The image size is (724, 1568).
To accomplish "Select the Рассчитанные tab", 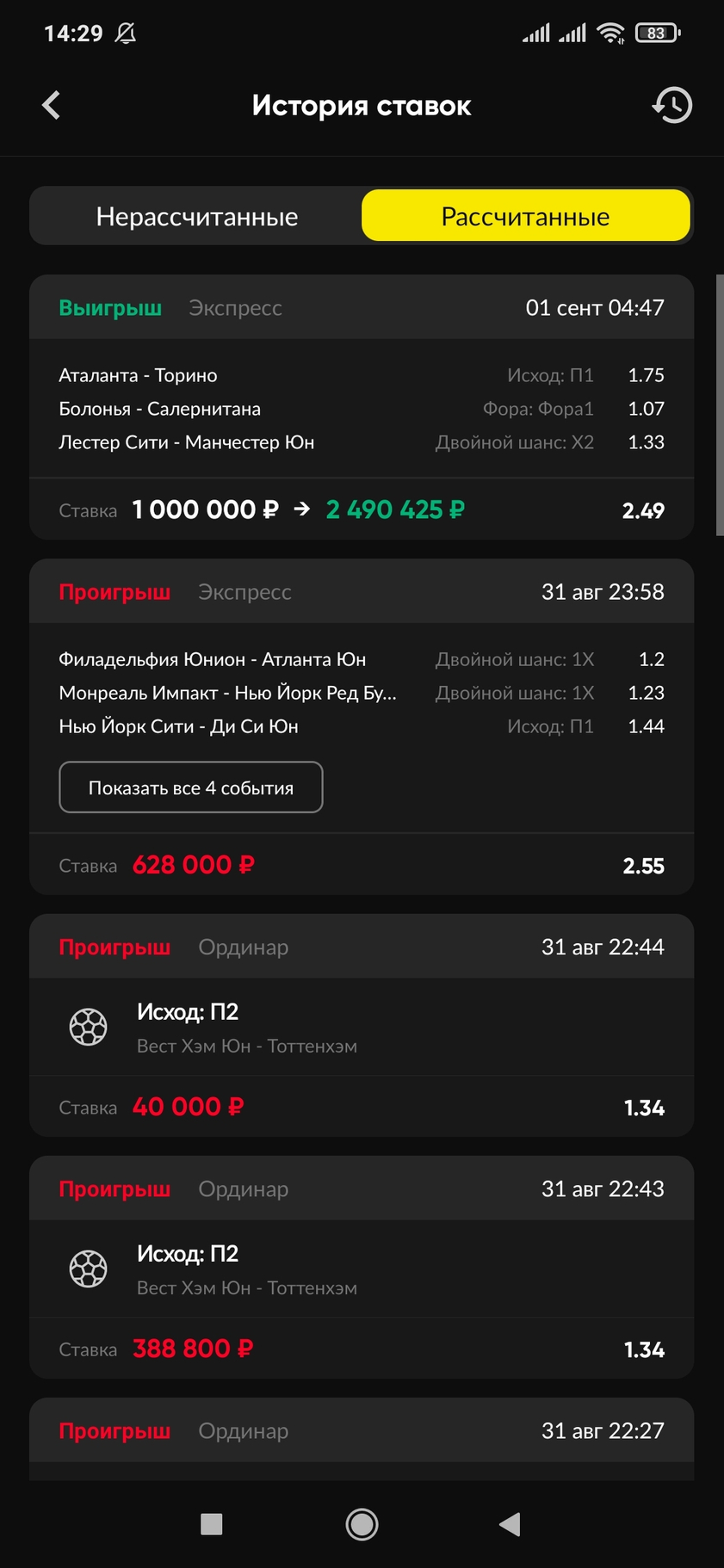I will point(526,216).
